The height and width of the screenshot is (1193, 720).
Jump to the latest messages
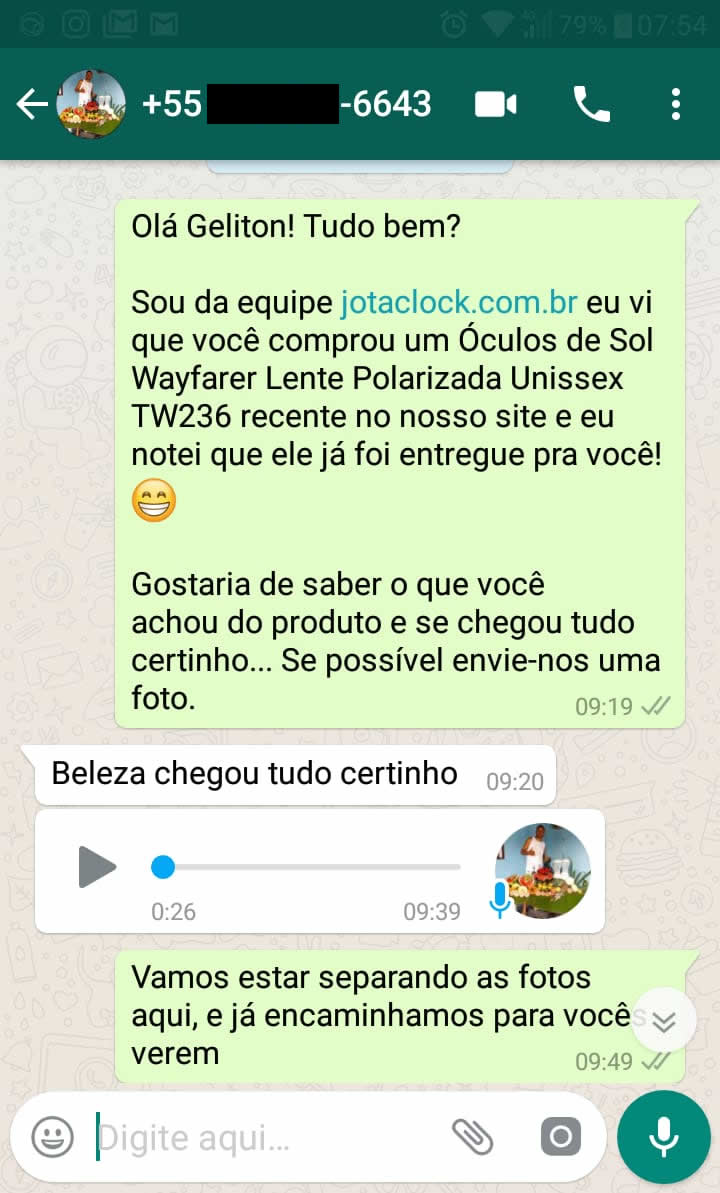664,1020
